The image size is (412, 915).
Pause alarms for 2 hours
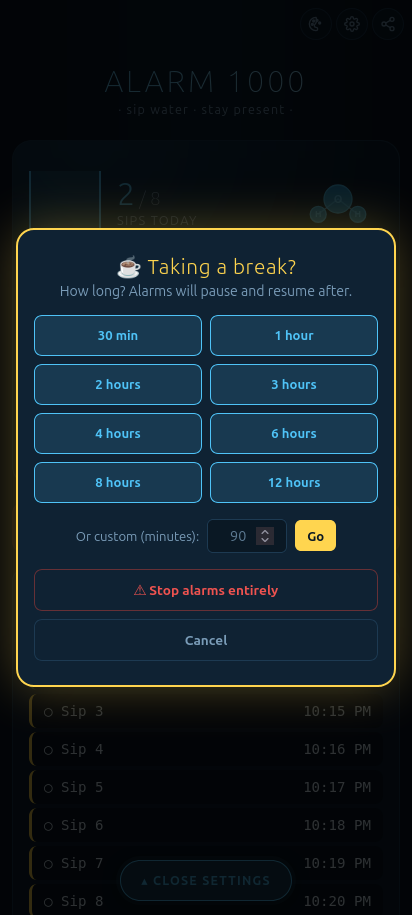[x=118, y=385]
